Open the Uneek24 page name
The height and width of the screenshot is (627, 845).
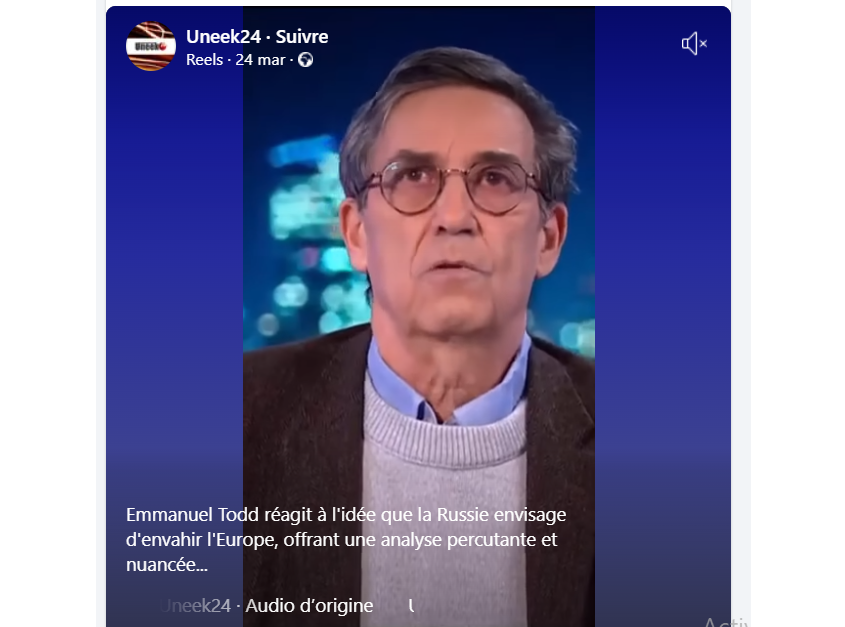pos(223,37)
